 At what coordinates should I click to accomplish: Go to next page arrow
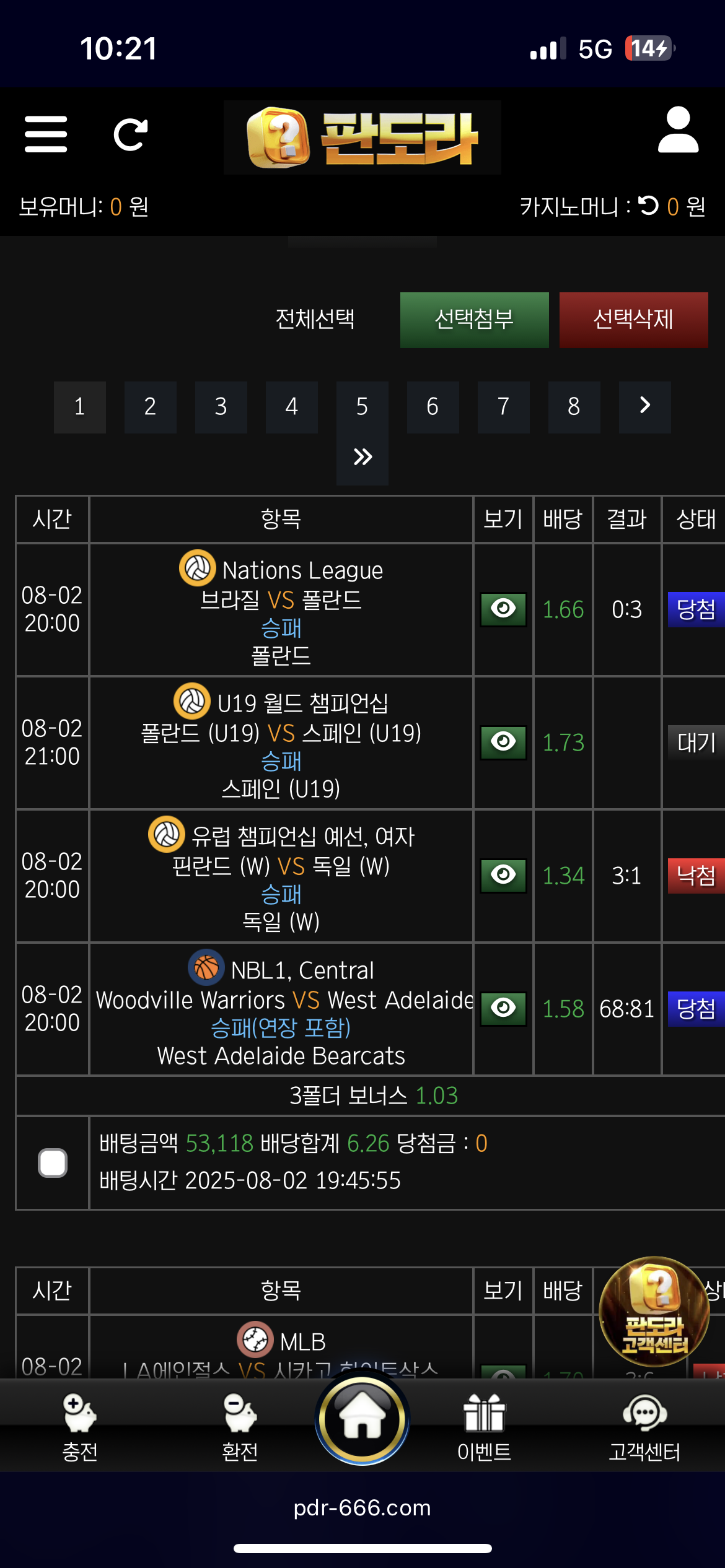pos(644,407)
